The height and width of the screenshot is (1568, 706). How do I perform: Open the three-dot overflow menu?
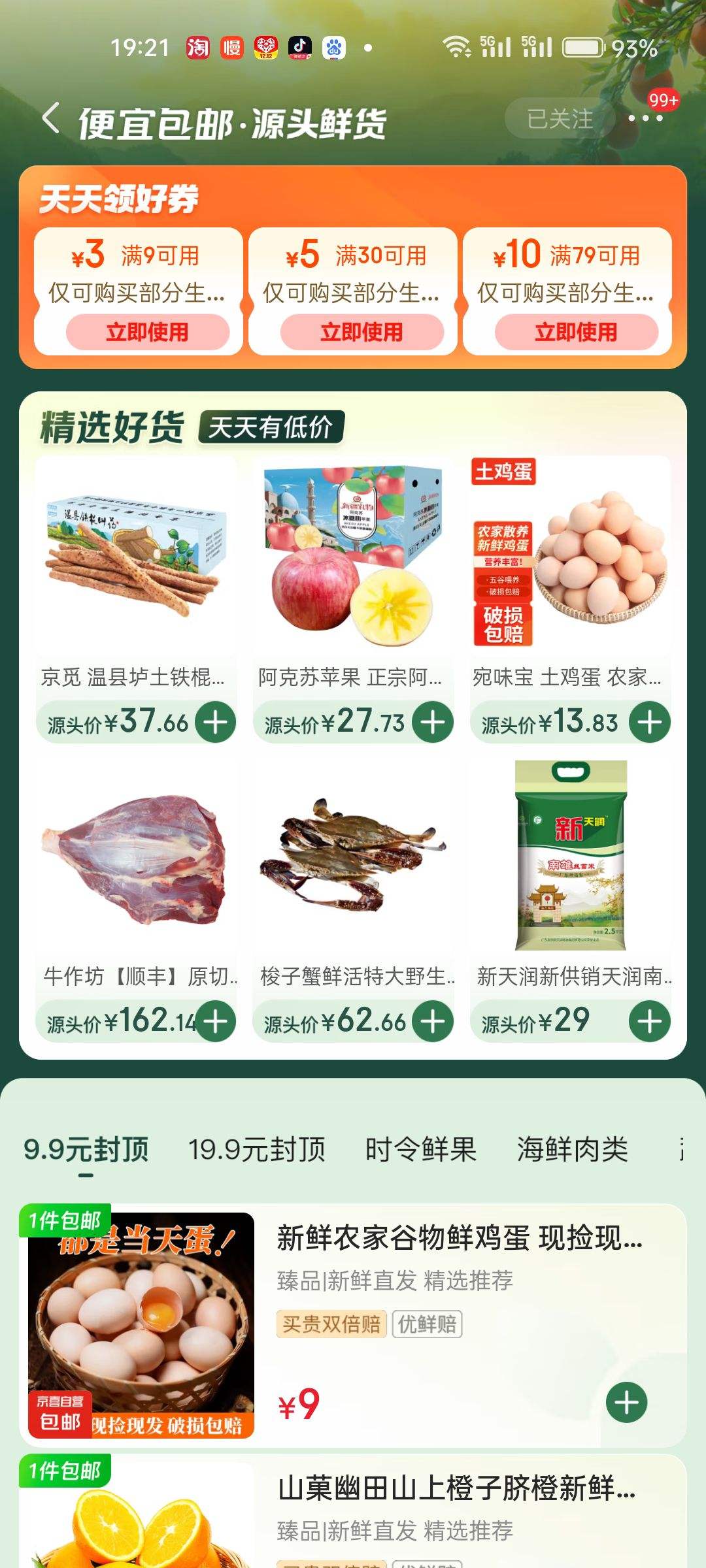coord(645,118)
